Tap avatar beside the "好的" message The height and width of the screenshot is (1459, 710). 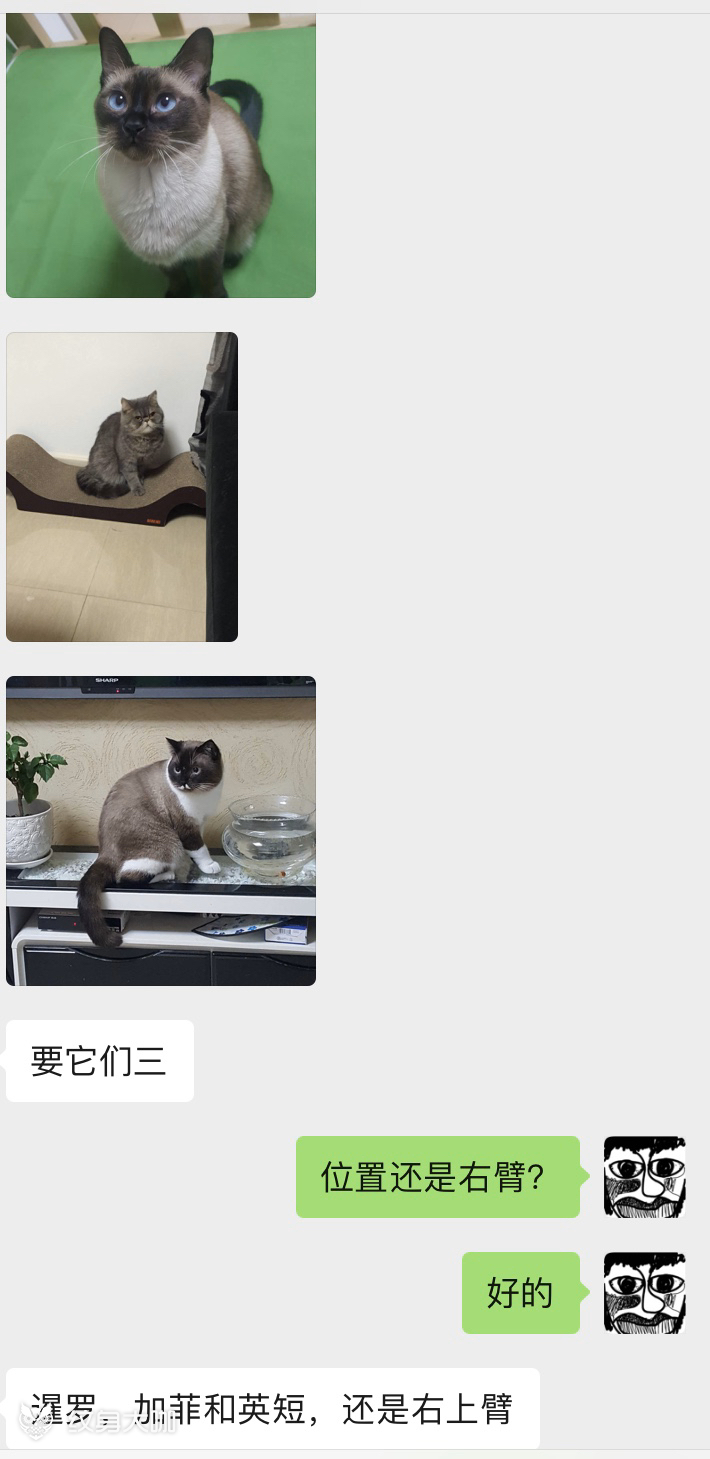click(644, 1292)
